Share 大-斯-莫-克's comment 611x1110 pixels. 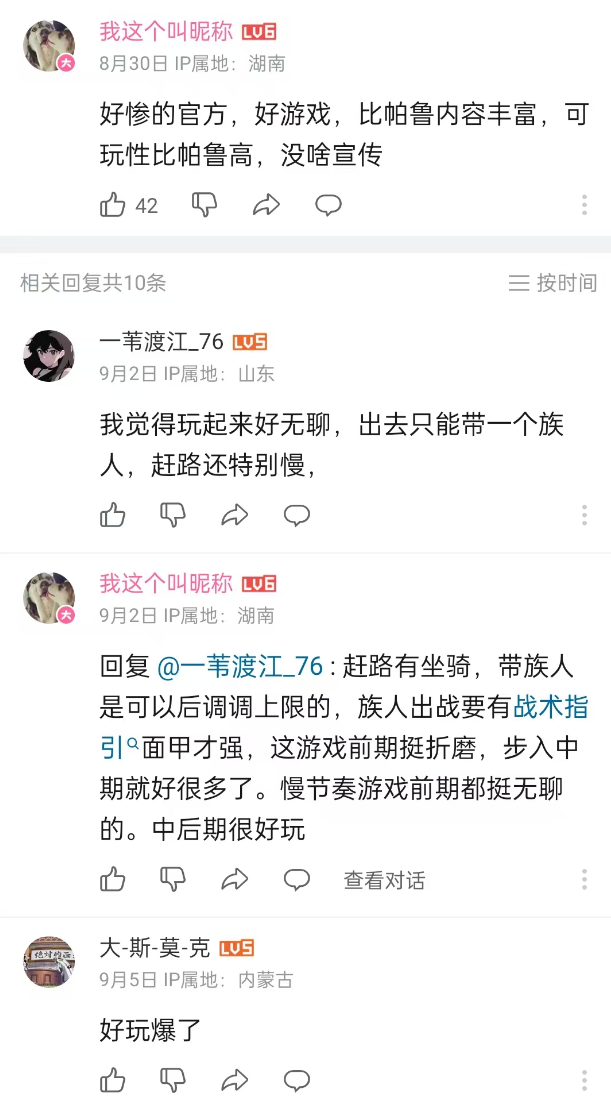coord(235,1080)
